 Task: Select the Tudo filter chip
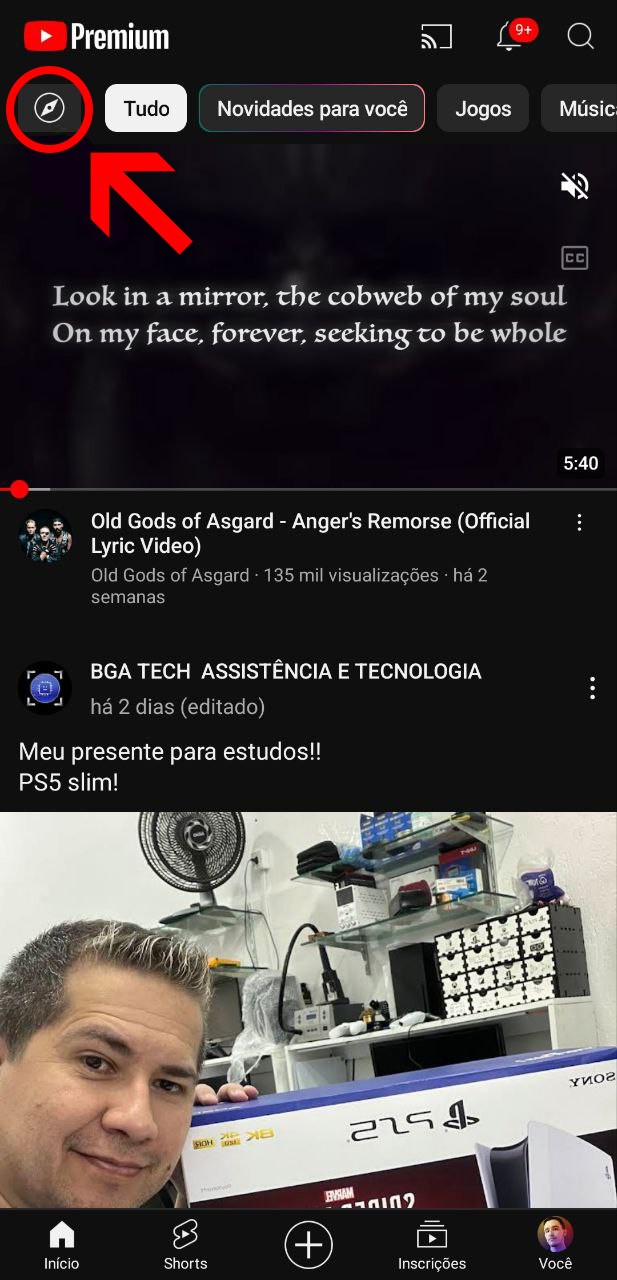click(x=146, y=108)
